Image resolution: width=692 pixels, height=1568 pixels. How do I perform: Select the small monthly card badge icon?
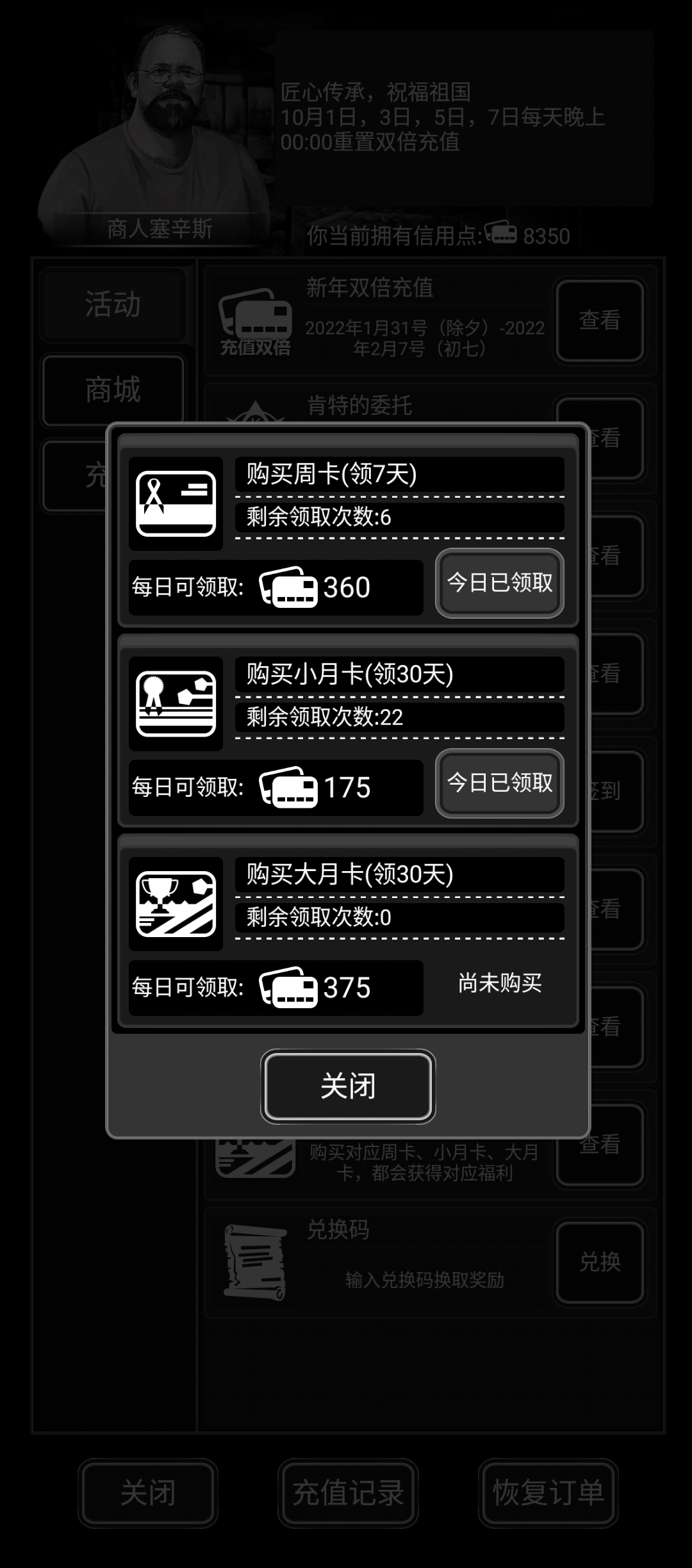pos(174,703)
